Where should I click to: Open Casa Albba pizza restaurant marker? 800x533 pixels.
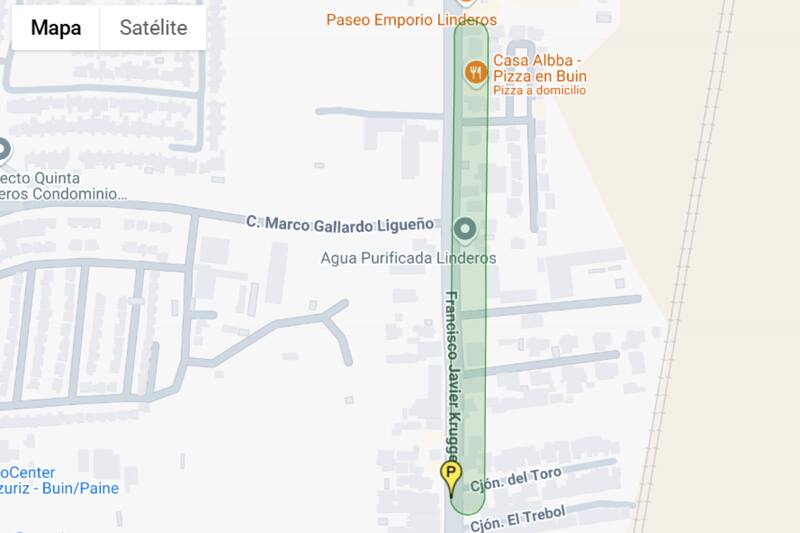476,72
